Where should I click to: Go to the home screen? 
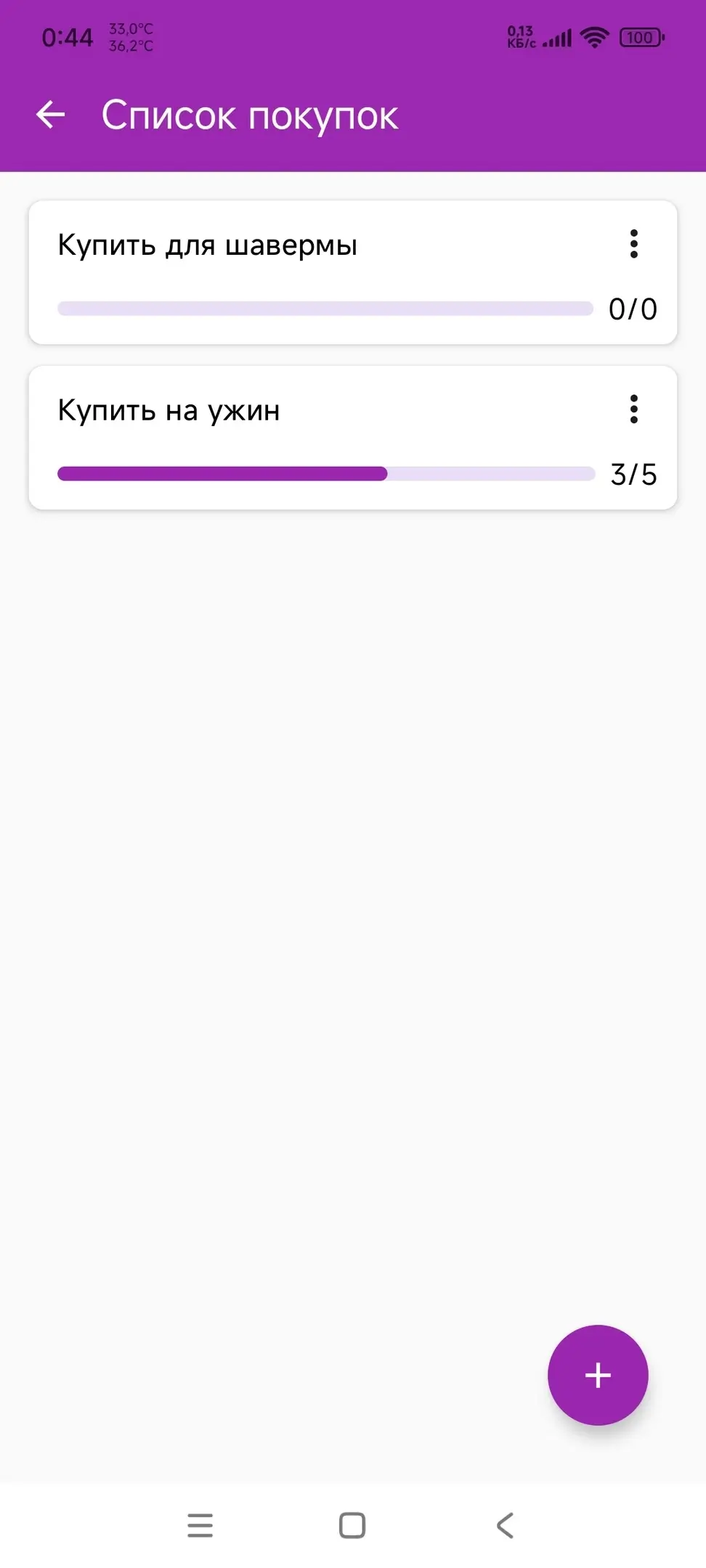(352, 1525)
